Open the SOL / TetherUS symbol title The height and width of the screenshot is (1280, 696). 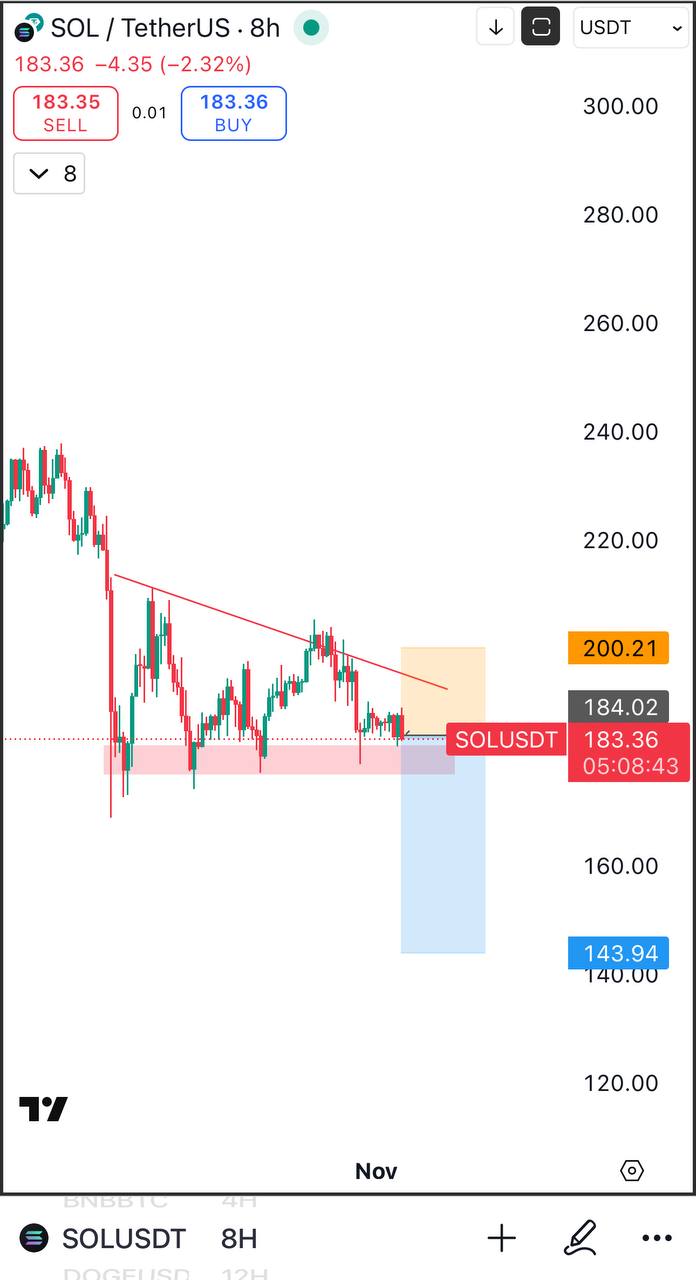[x=140, y=28]
